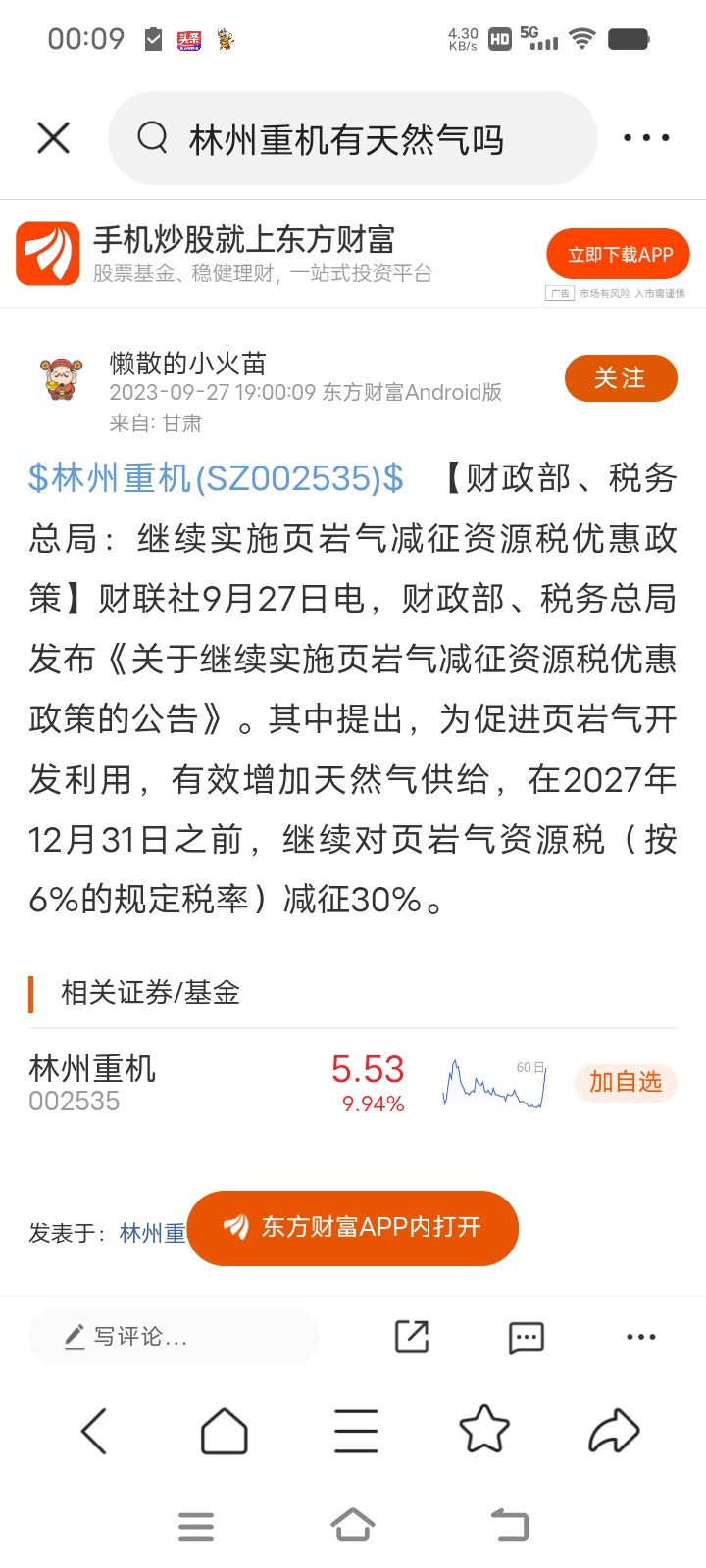Viewport: 706px width, 1568px height.
Task: Follow 懒散的小火苗 with 关注 button
Action: pyautogui.click(x=620, y=378)
